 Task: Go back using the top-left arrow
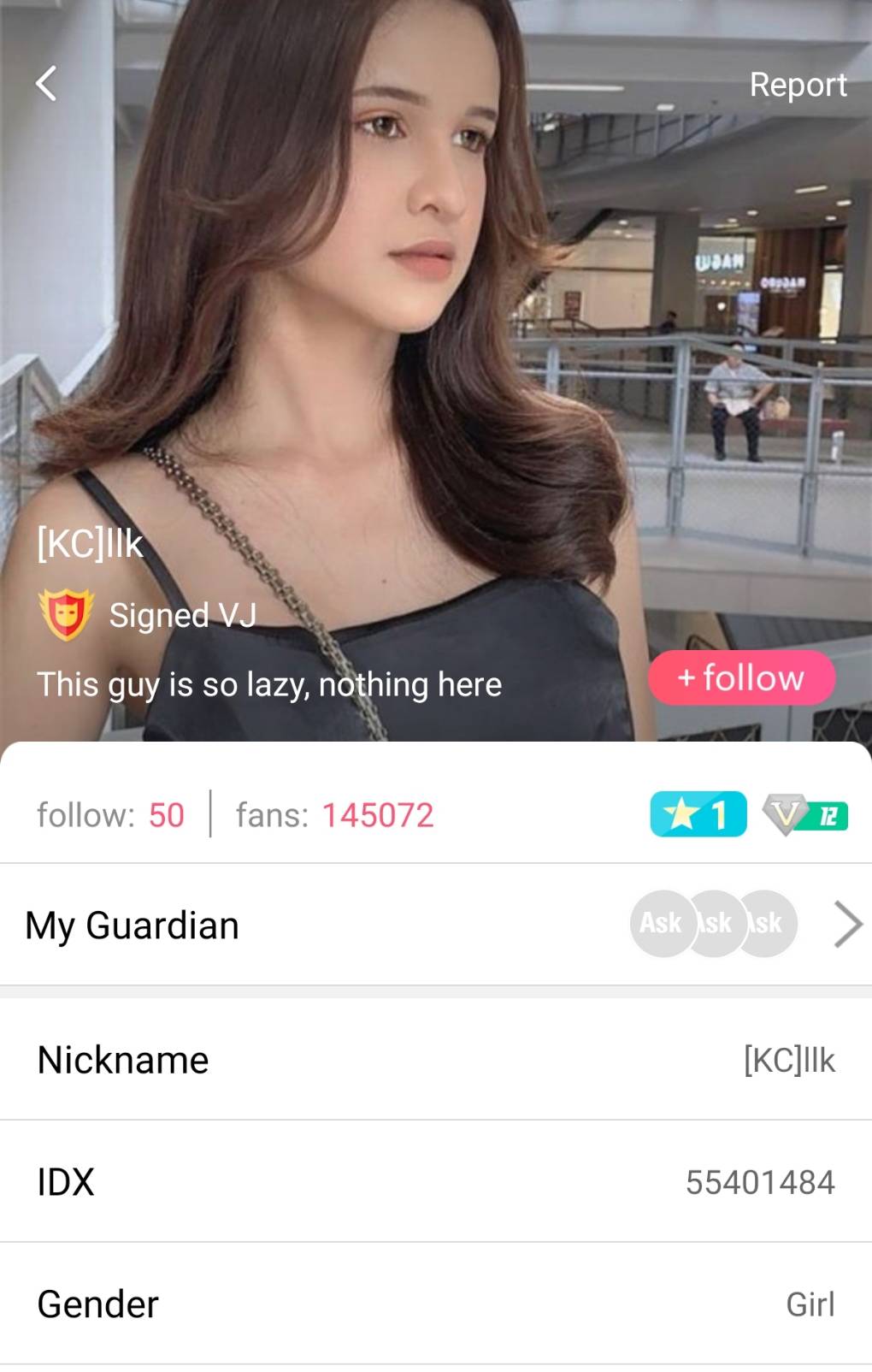pyautogui.click(x=46, y=84)
